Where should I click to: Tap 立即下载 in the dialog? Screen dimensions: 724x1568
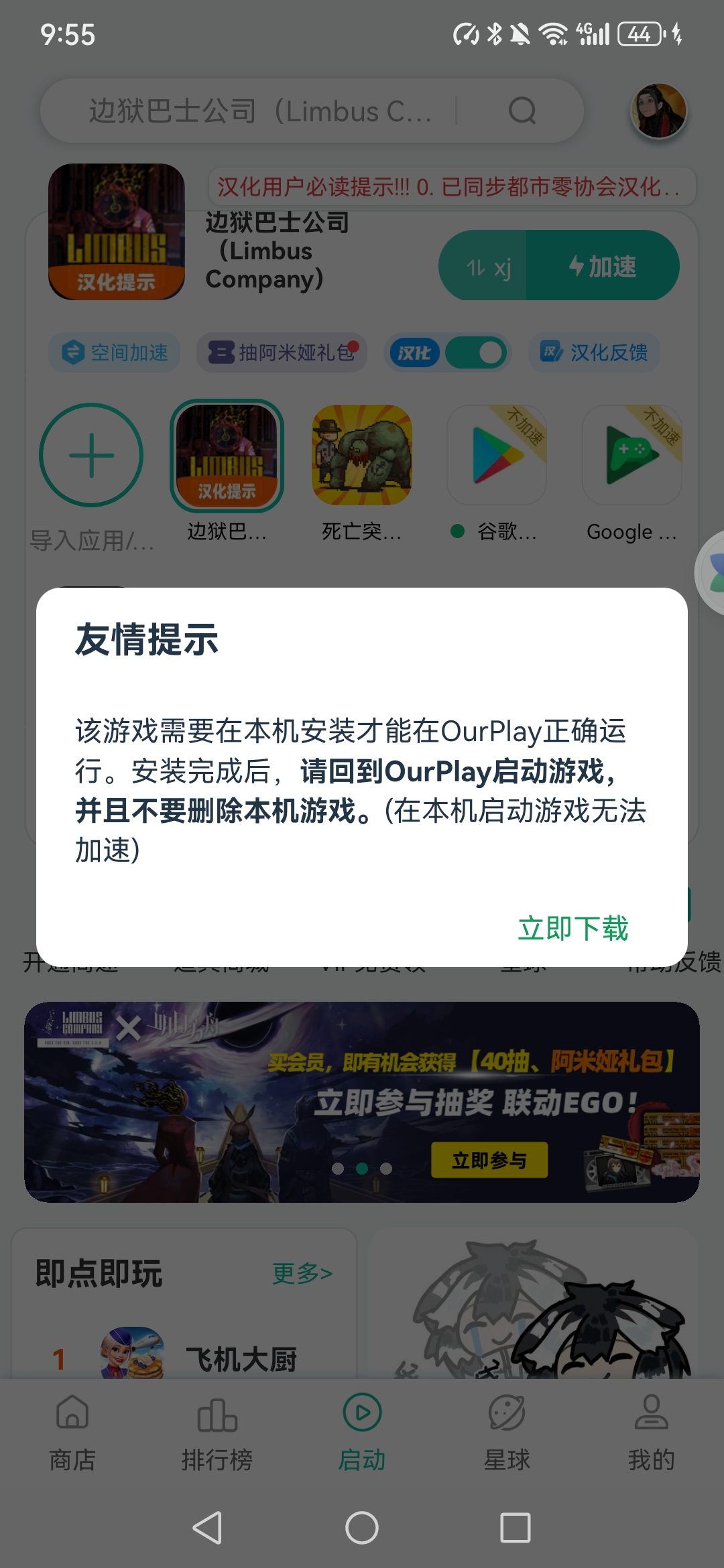point(573,929)
